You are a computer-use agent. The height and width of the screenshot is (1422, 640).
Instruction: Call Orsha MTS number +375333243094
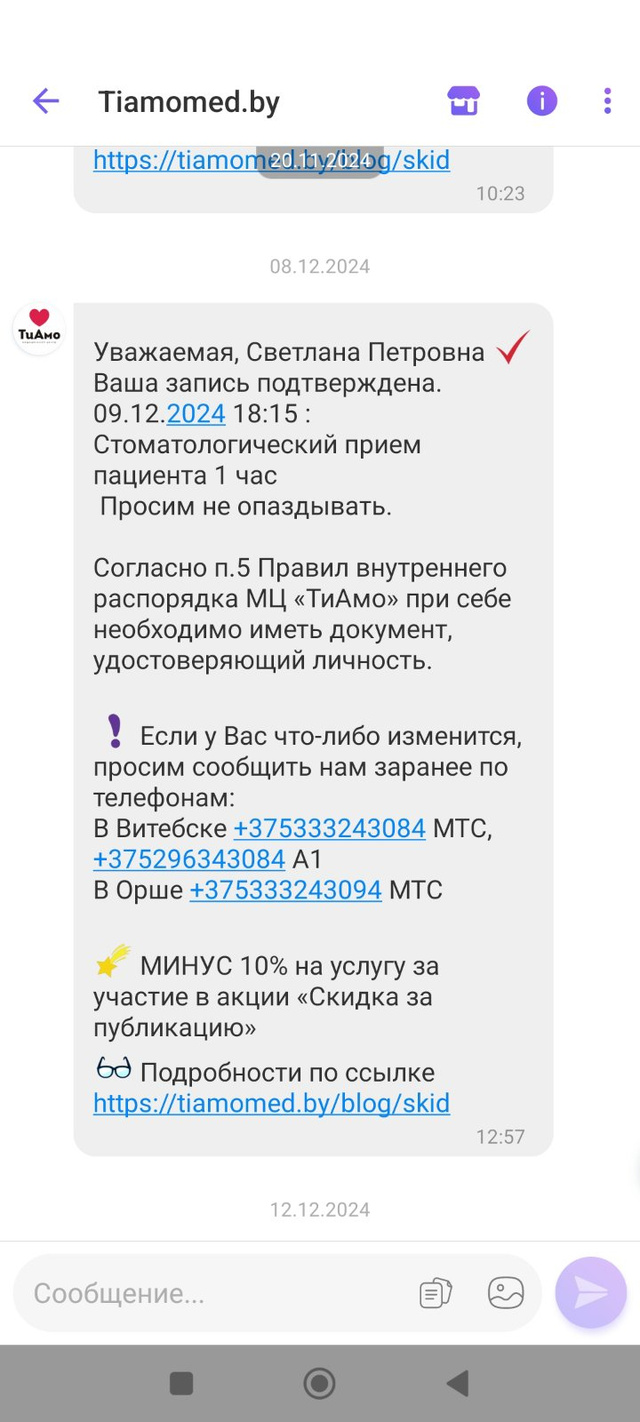(285, 890)
